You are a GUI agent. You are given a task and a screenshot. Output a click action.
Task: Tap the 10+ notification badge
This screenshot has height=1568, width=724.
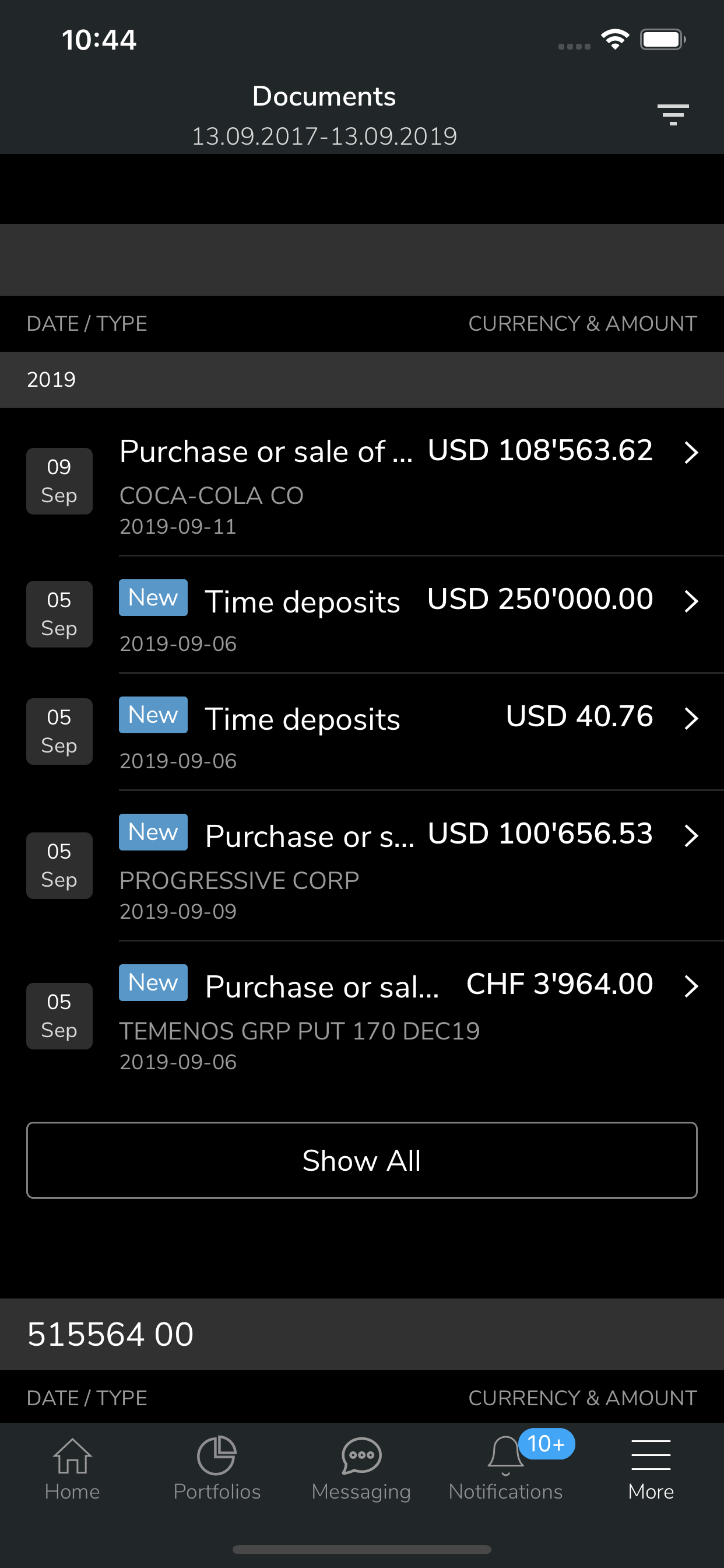coord(546,1443)
